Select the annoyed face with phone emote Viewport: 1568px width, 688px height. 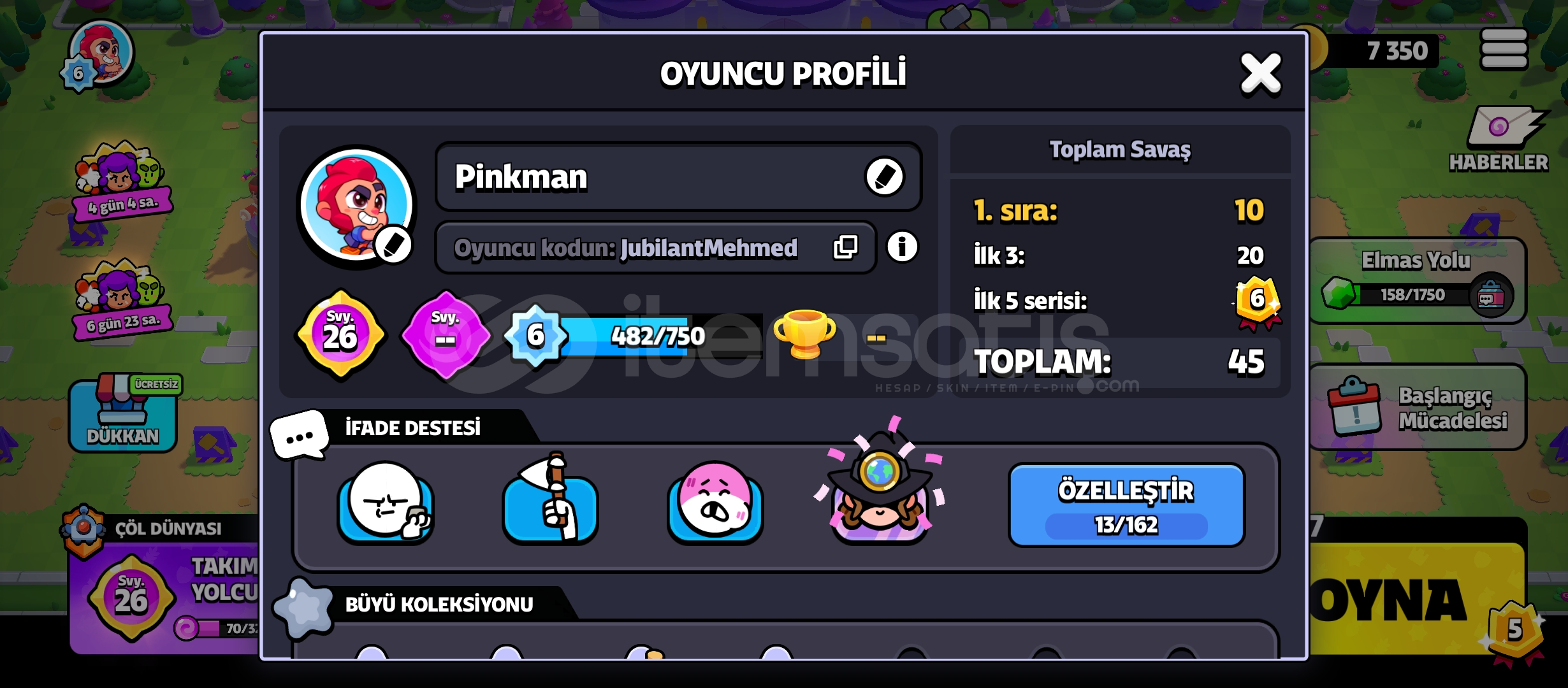click(x=386, y=503)
